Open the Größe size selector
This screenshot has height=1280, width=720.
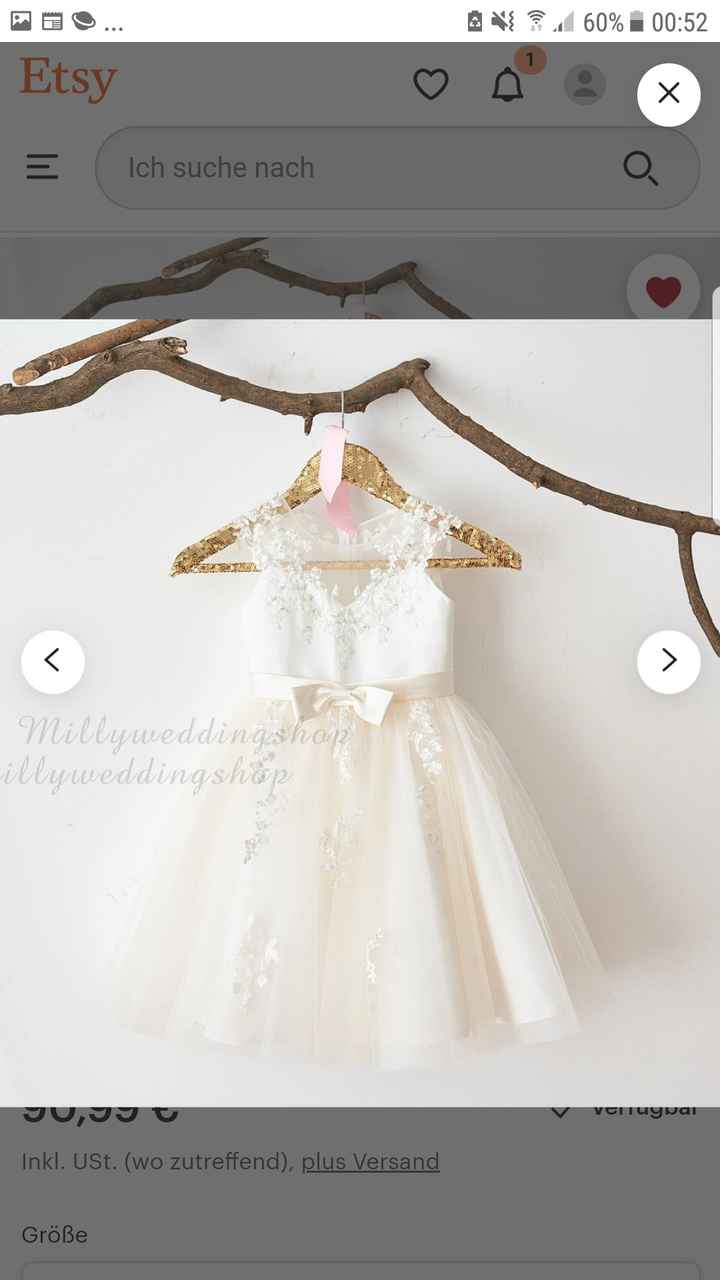tap(54, 1235)
